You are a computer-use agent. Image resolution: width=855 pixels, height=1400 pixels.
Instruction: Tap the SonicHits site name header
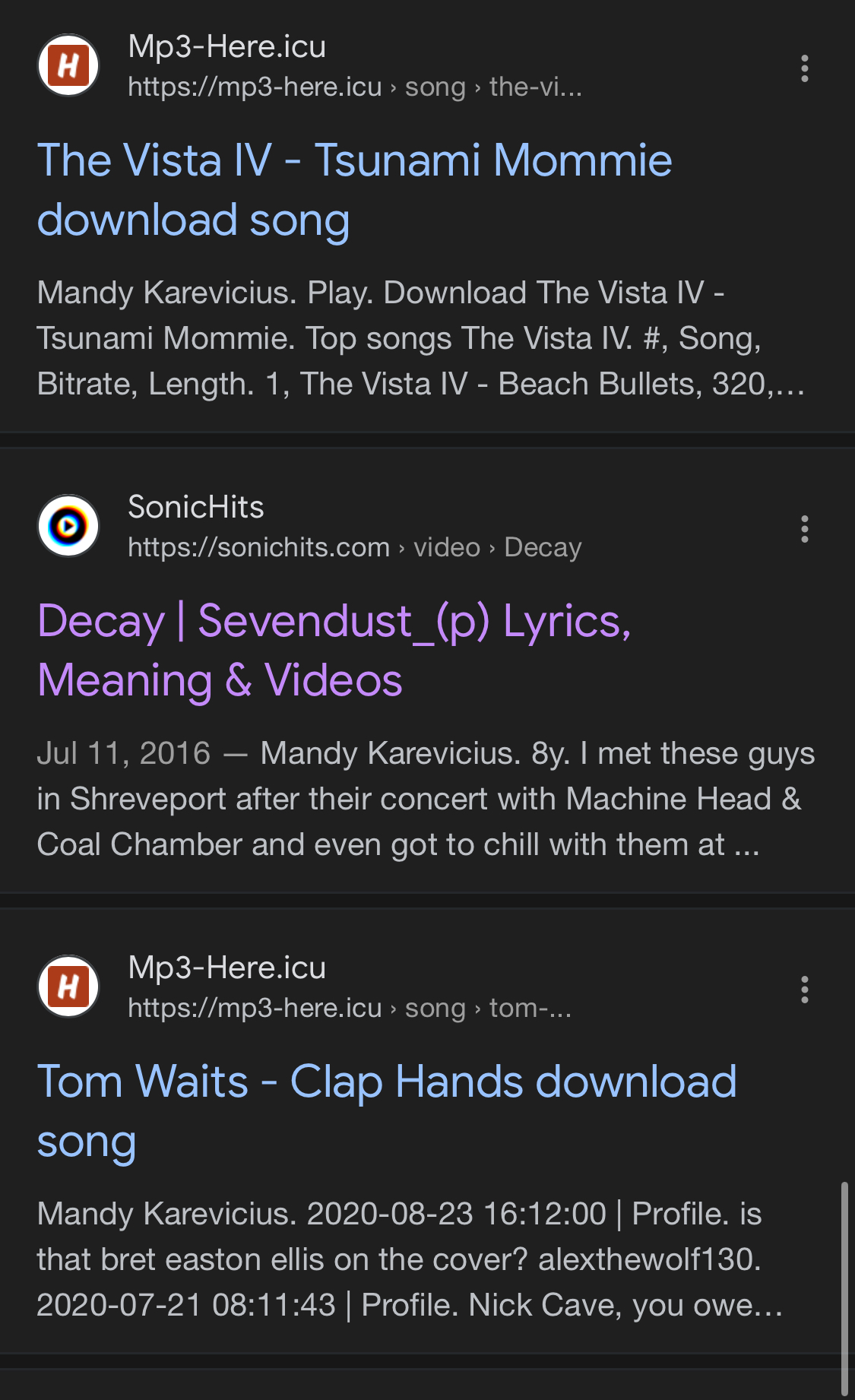click(196, 507)
